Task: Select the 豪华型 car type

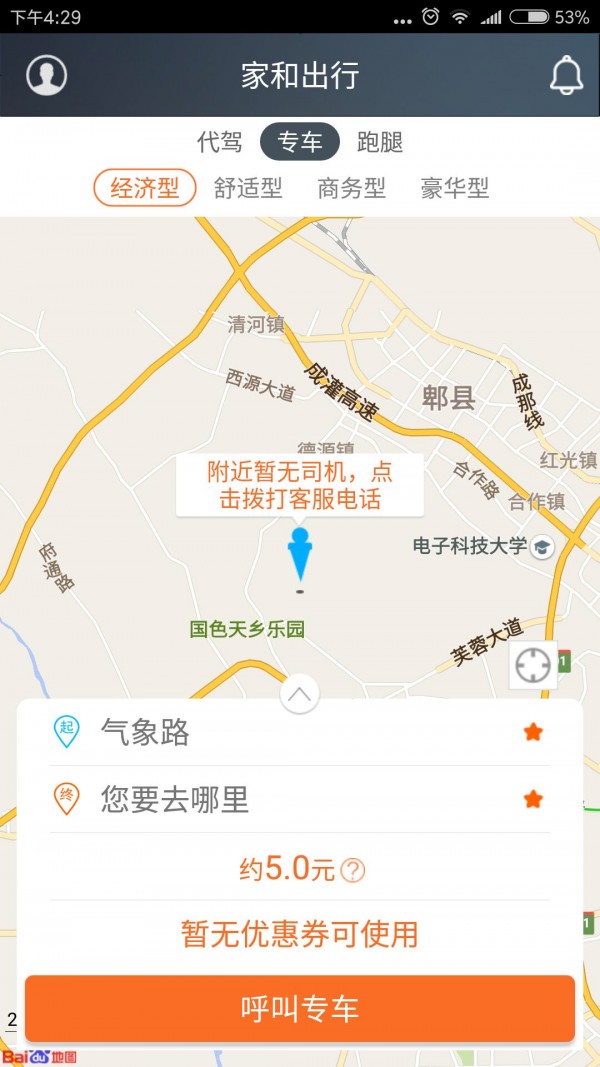Action: [x=455, y=188]
